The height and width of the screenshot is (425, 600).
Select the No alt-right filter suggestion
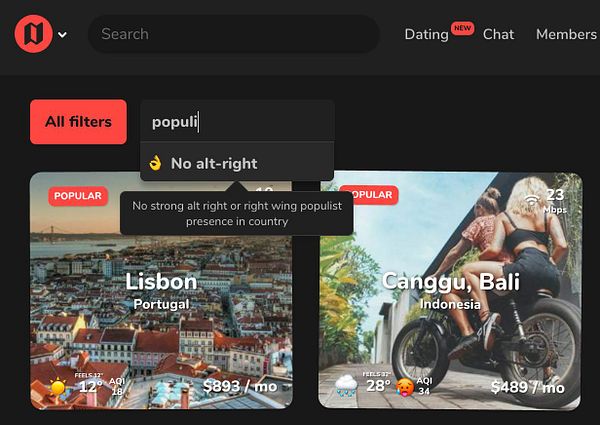tap(214, 163)
